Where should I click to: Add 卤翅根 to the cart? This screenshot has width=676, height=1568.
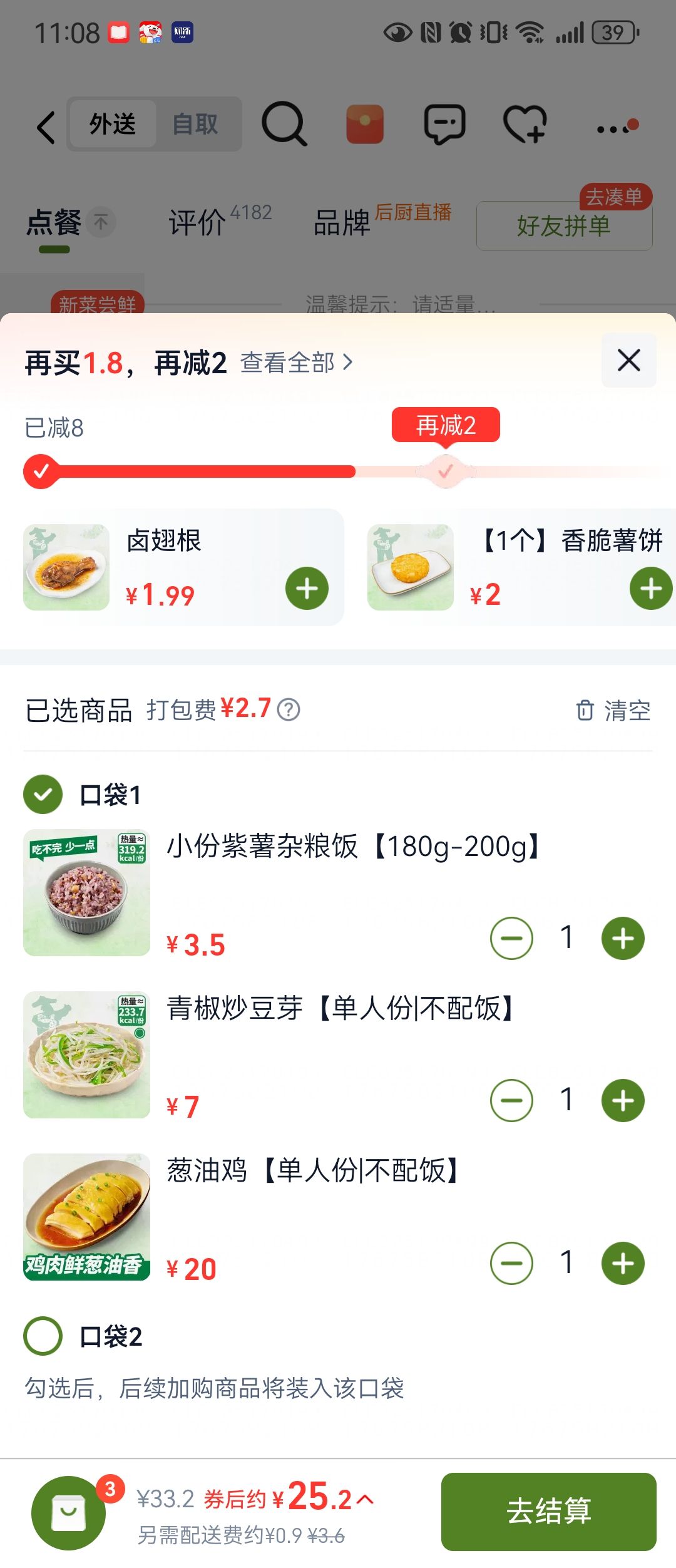[x=307, y=589]
